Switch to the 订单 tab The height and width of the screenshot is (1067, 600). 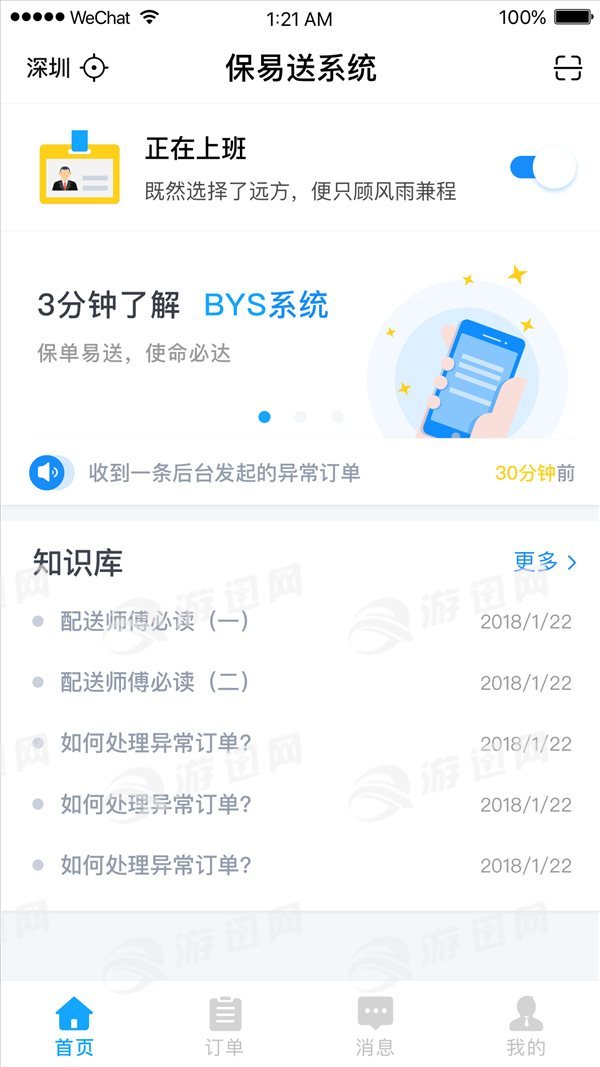(224, 1027)
